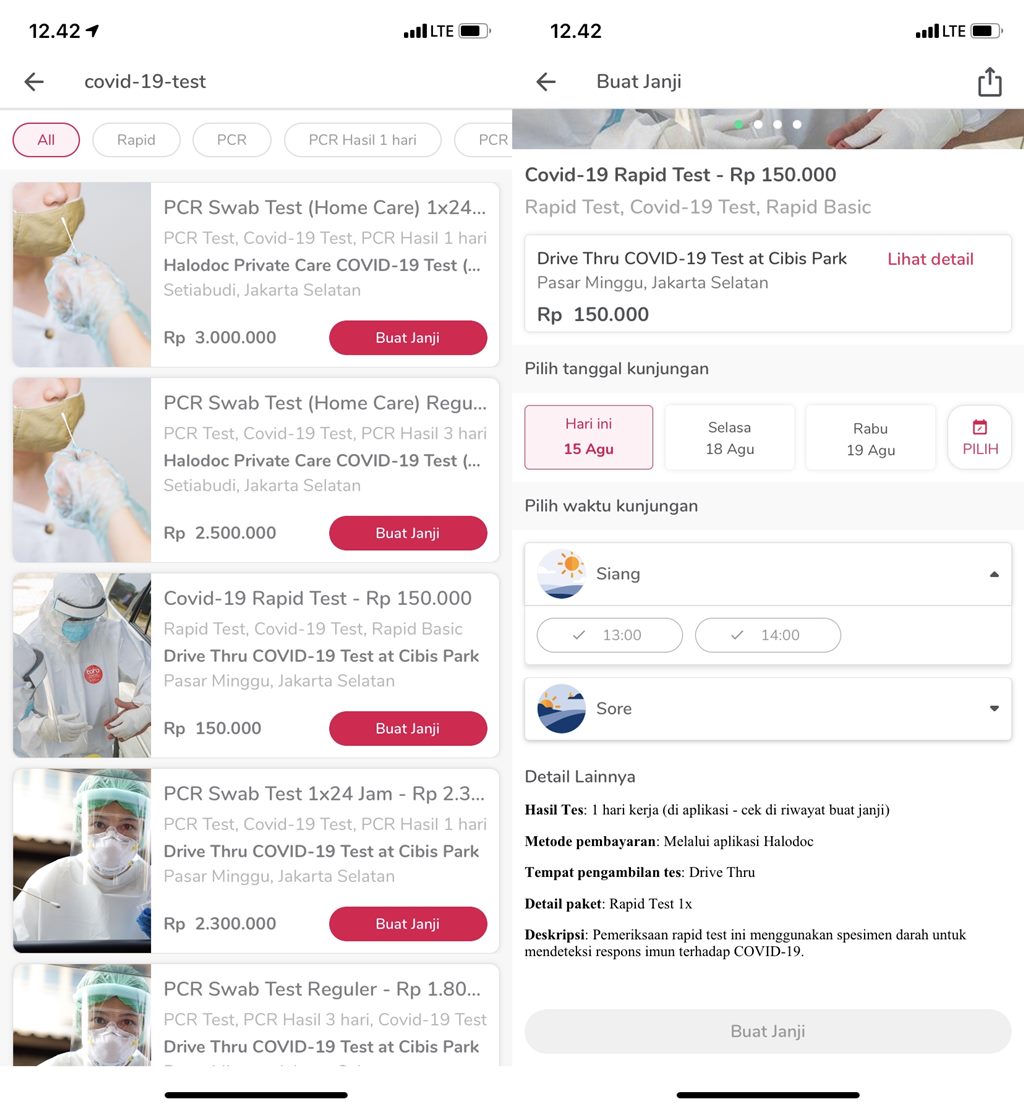1024x1108 pixels.
Task: Open the PILIH calendar date picker
Action: point(980,437)
